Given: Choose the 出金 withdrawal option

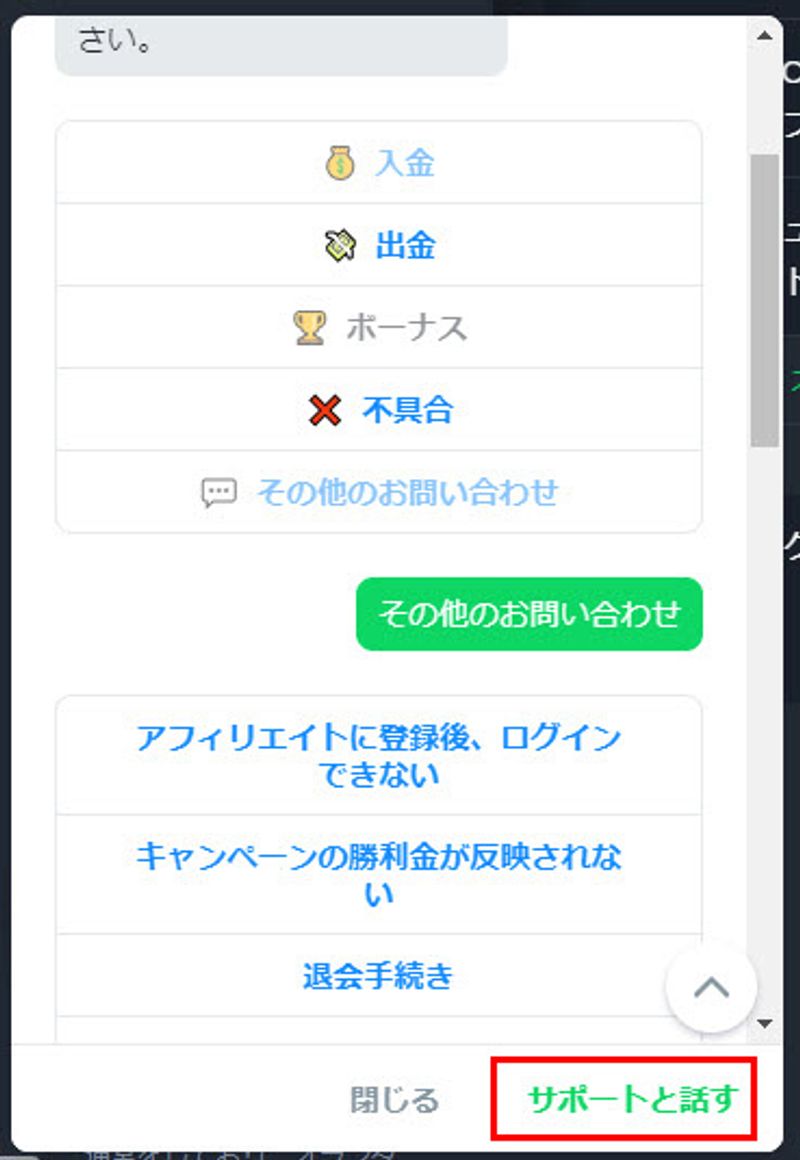Looking at the screenshot, I should point(380,245).
